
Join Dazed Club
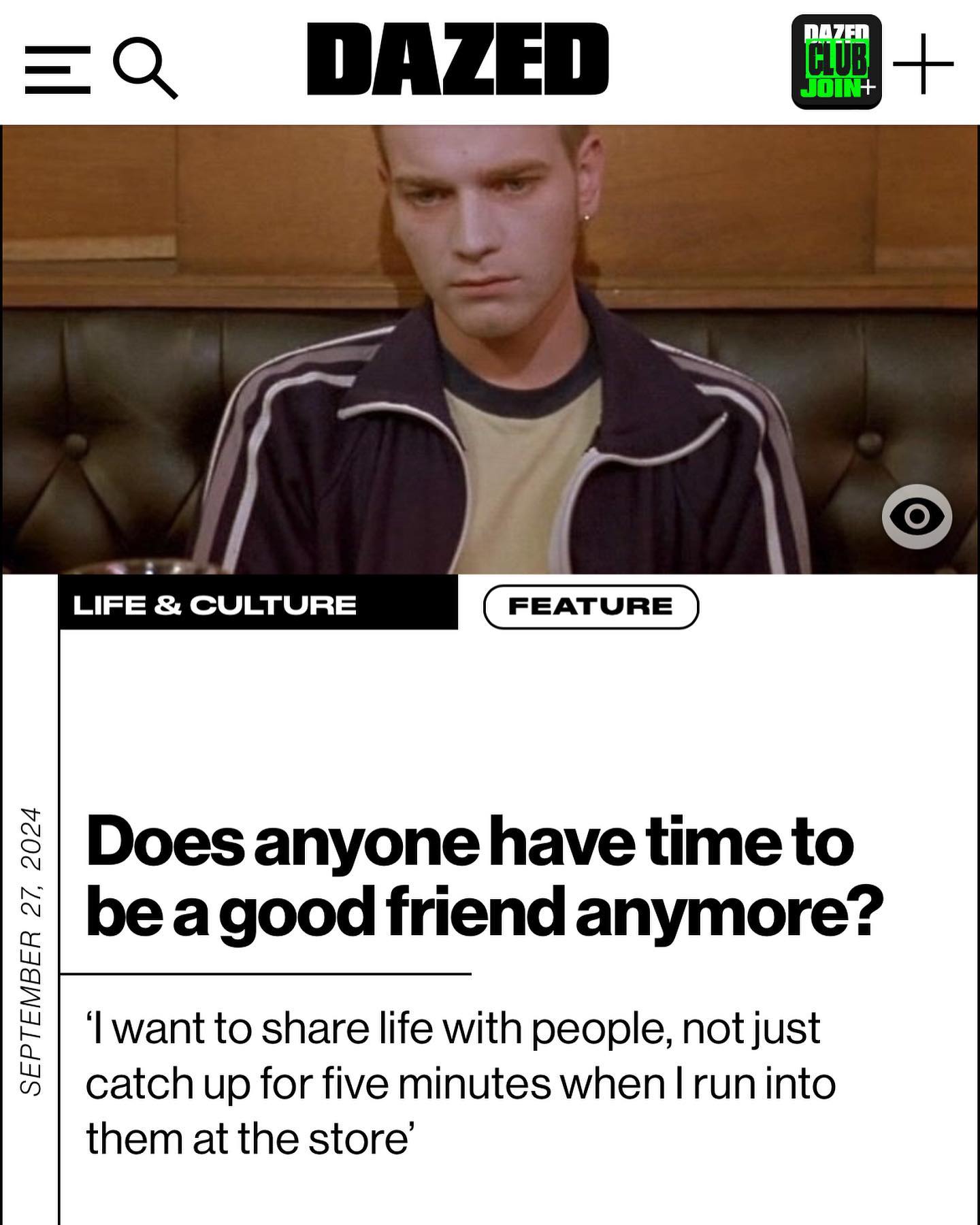(836, 62)
